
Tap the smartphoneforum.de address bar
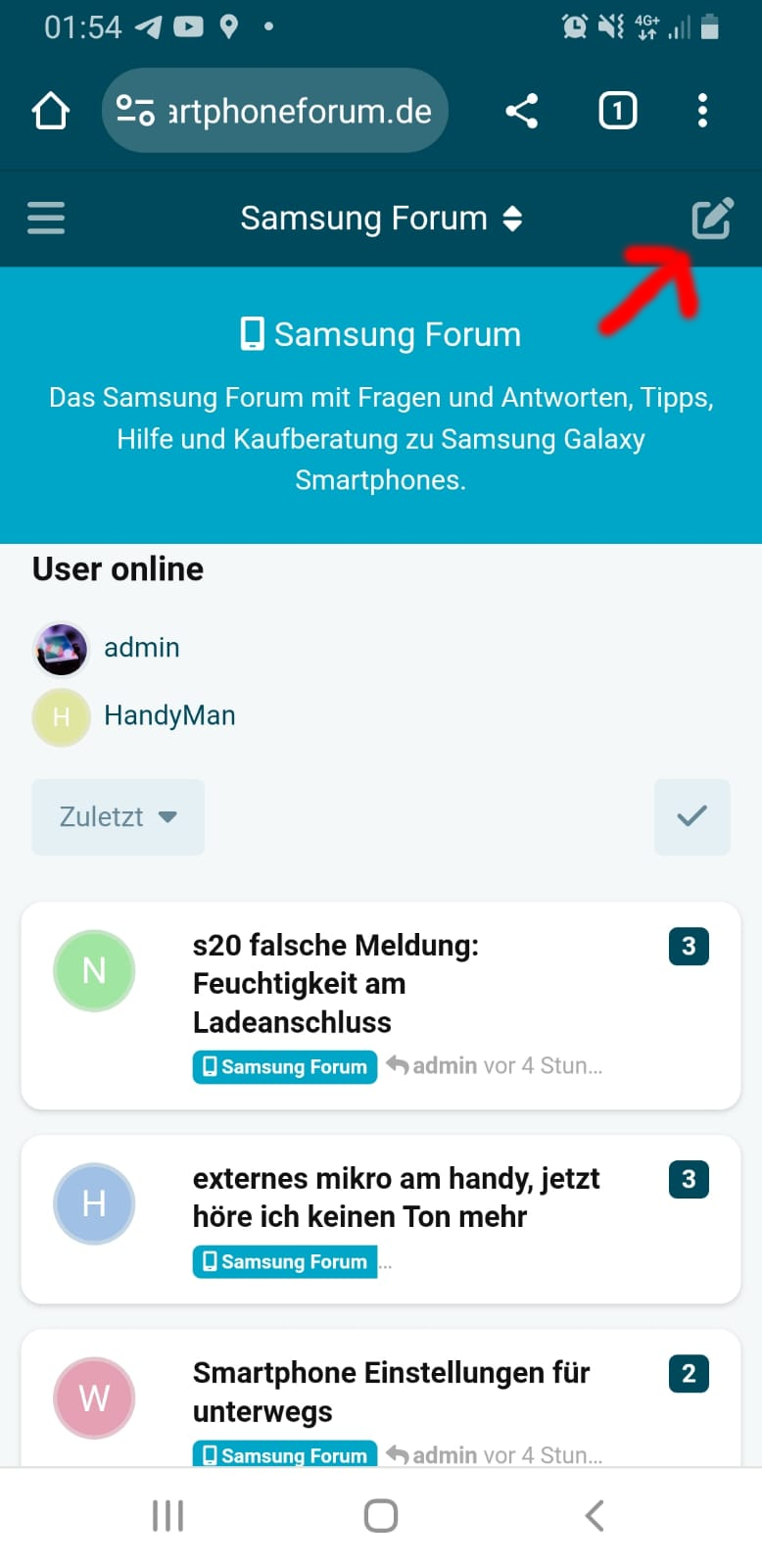275,111
